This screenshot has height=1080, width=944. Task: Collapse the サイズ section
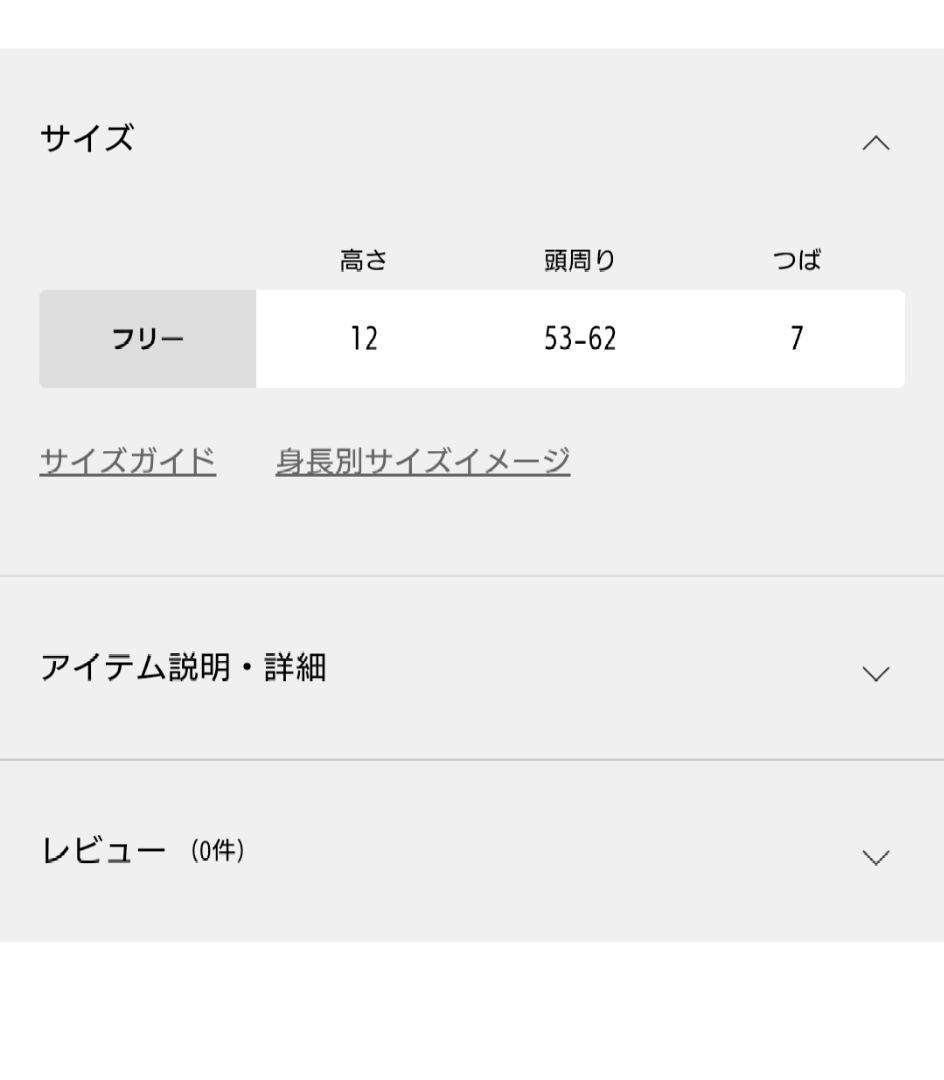[x=875, y=143]
